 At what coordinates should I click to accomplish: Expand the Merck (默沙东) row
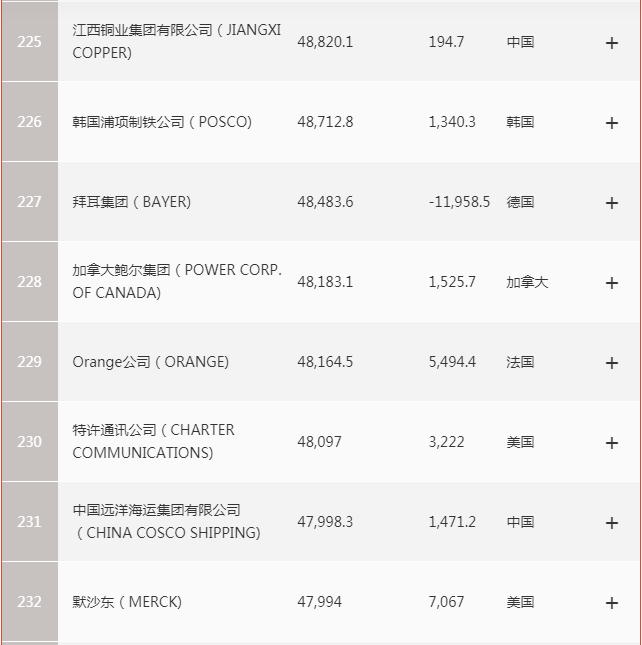click(612, 603)
